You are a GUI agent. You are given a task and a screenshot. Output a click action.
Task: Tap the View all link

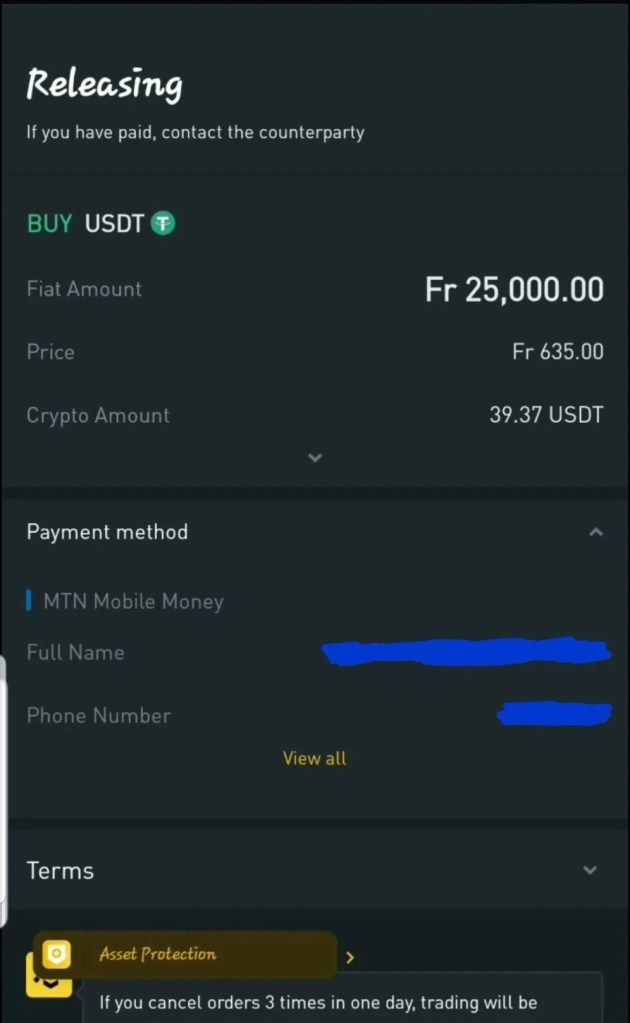pyautogui.click(x=314, y=758)
